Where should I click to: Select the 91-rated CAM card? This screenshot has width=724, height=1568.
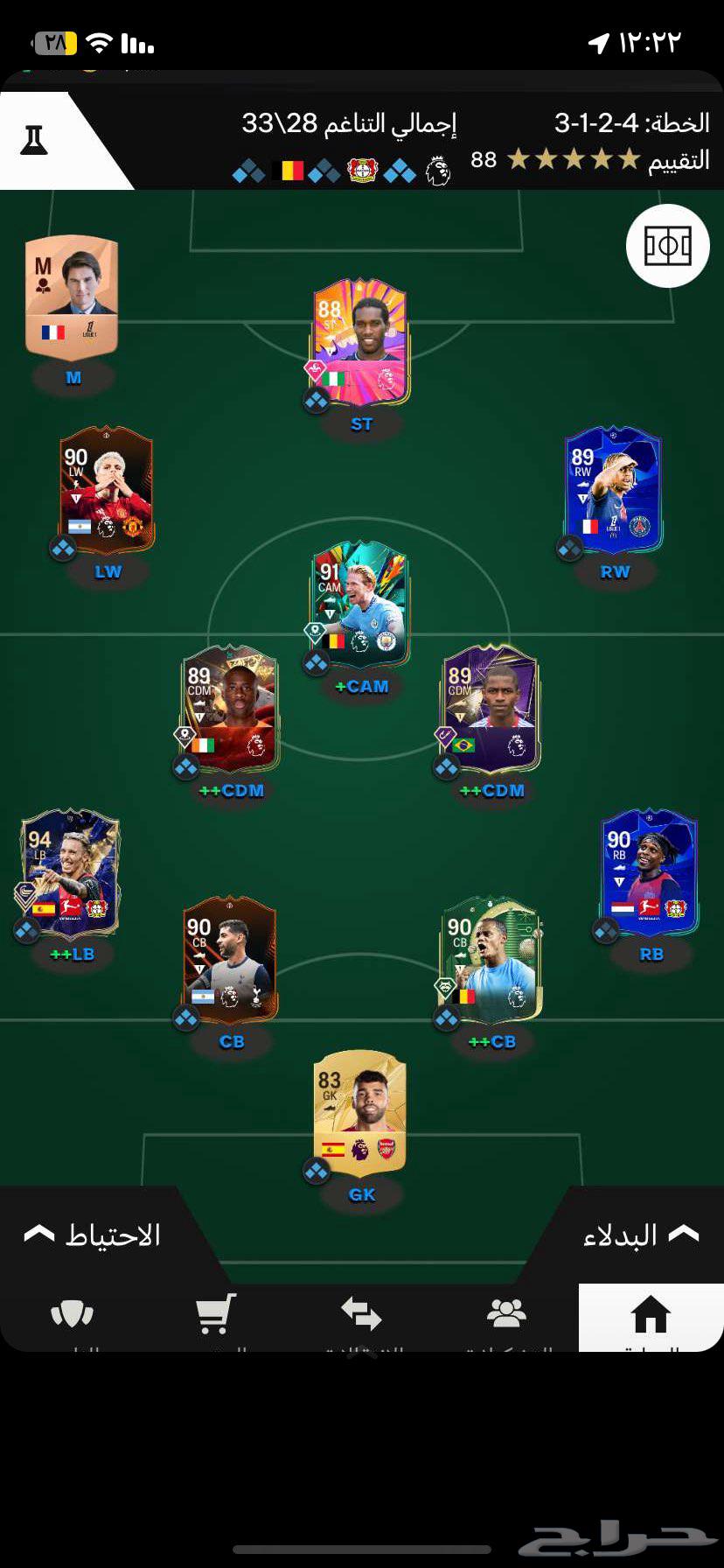pyautogui.click(x=360, y=604)
